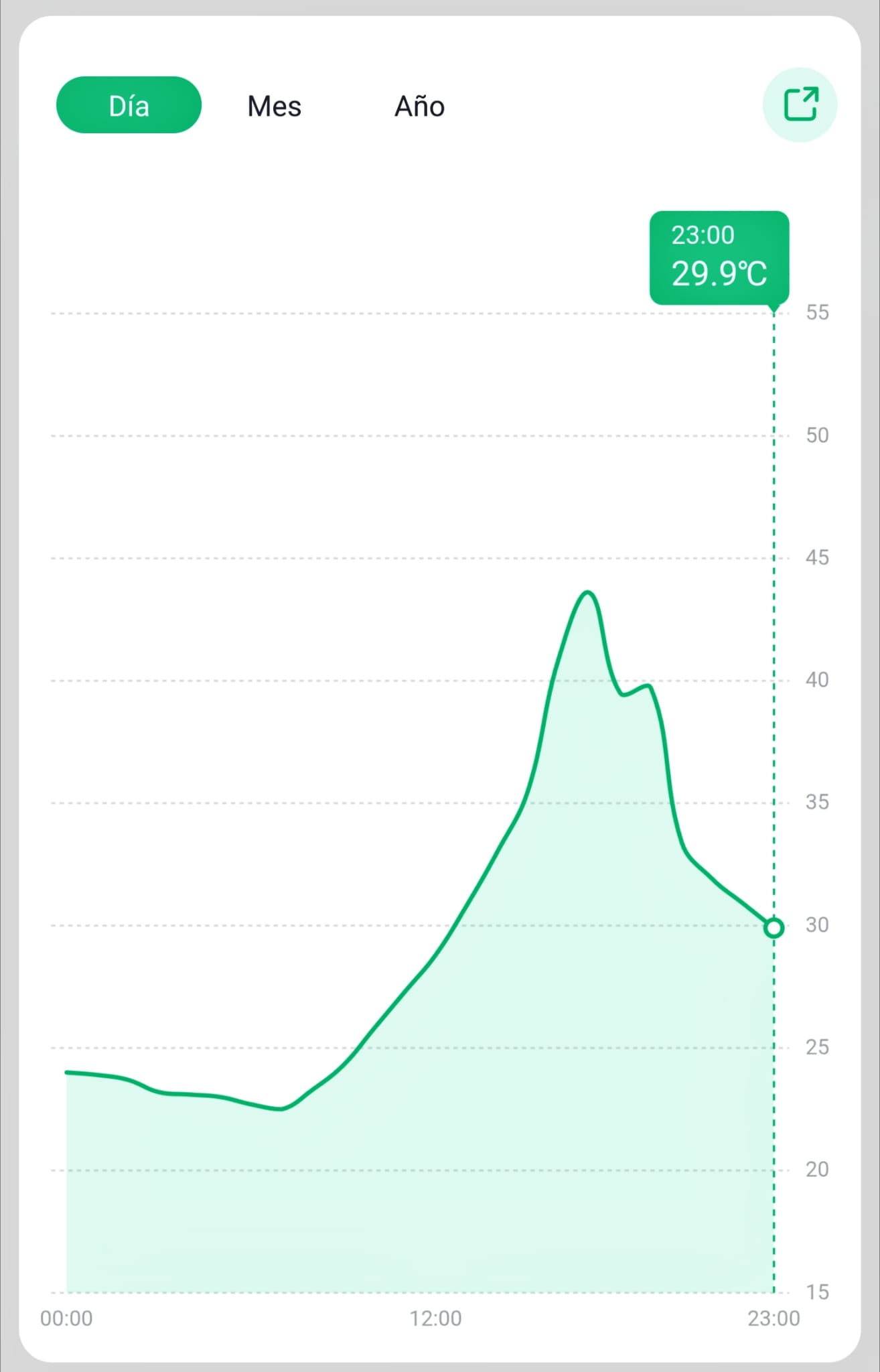This screenshot has height=1372, width=880.
Task: Switch to the Mes view
Action: click(x=274, y=106)
